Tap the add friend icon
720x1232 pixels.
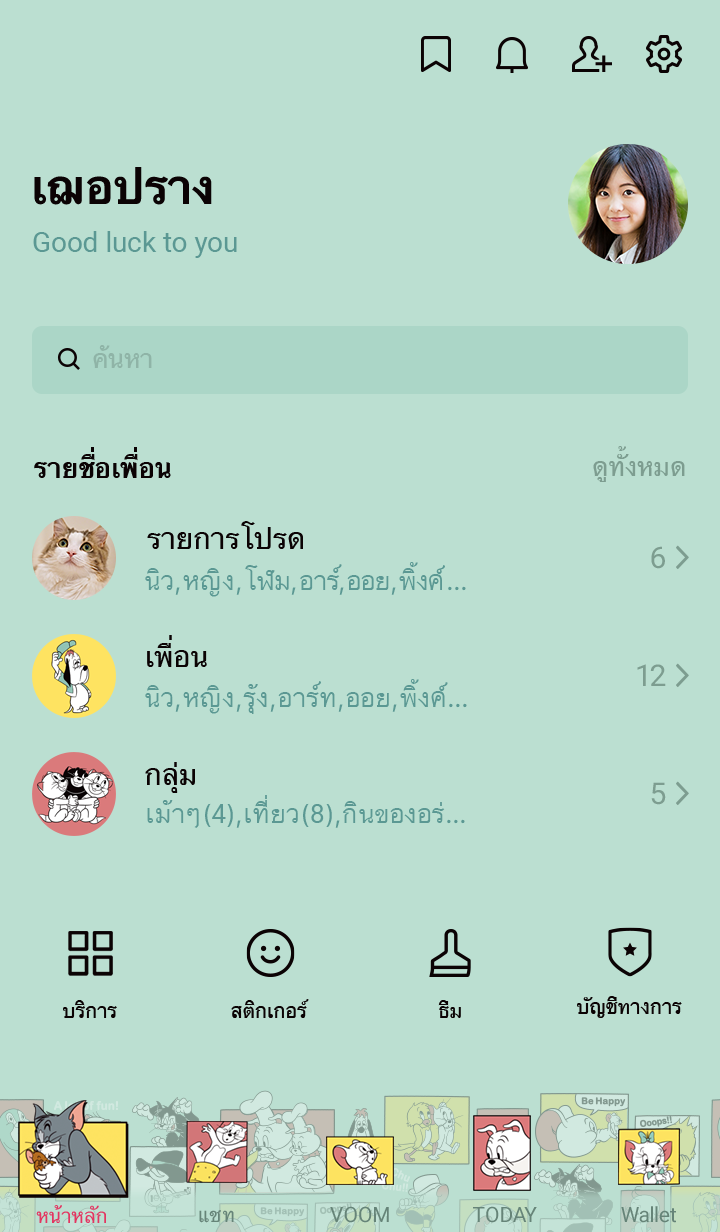[590, 54]
